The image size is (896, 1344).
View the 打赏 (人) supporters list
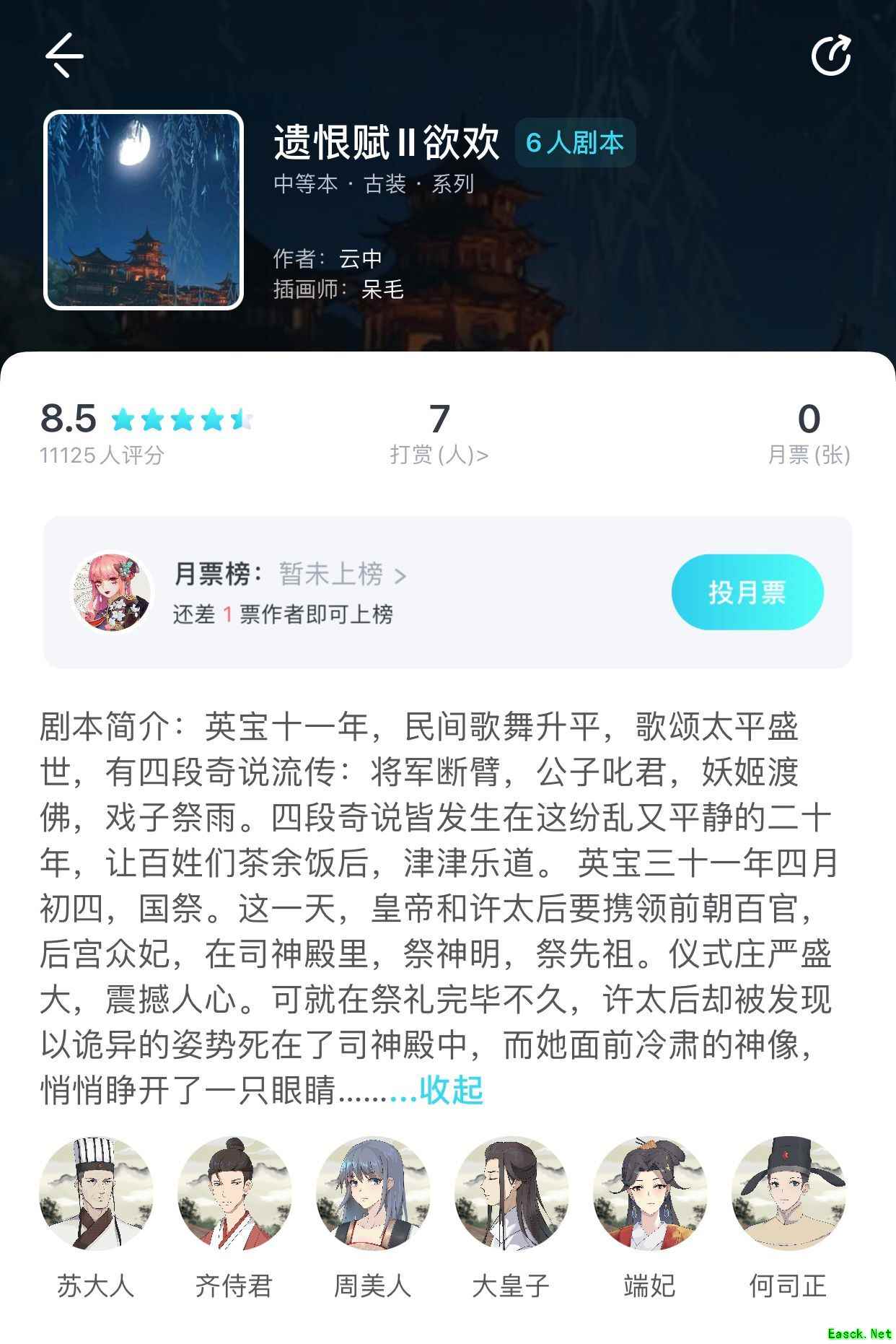click(439, 434)
